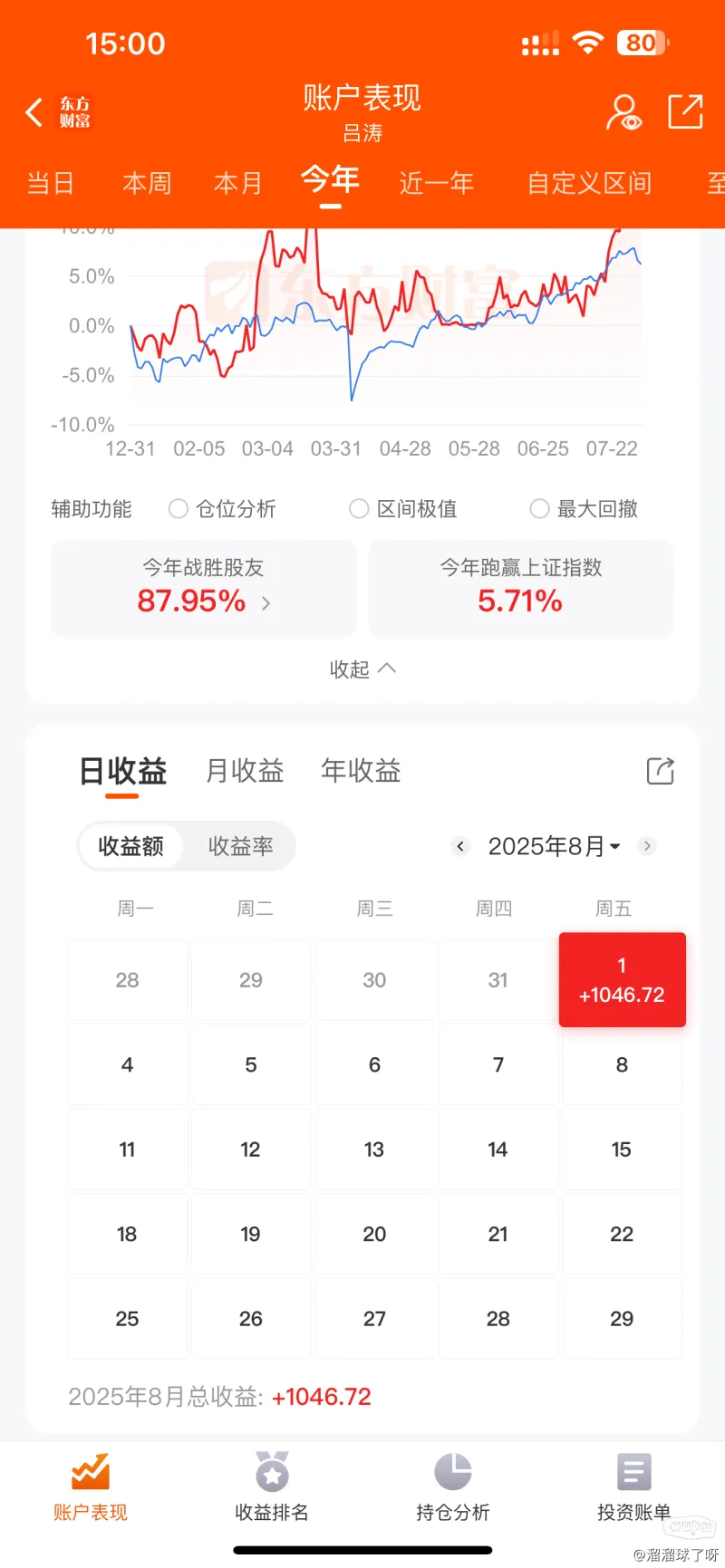Open the 2025年8月 month dropdown

tap(554, 846)
